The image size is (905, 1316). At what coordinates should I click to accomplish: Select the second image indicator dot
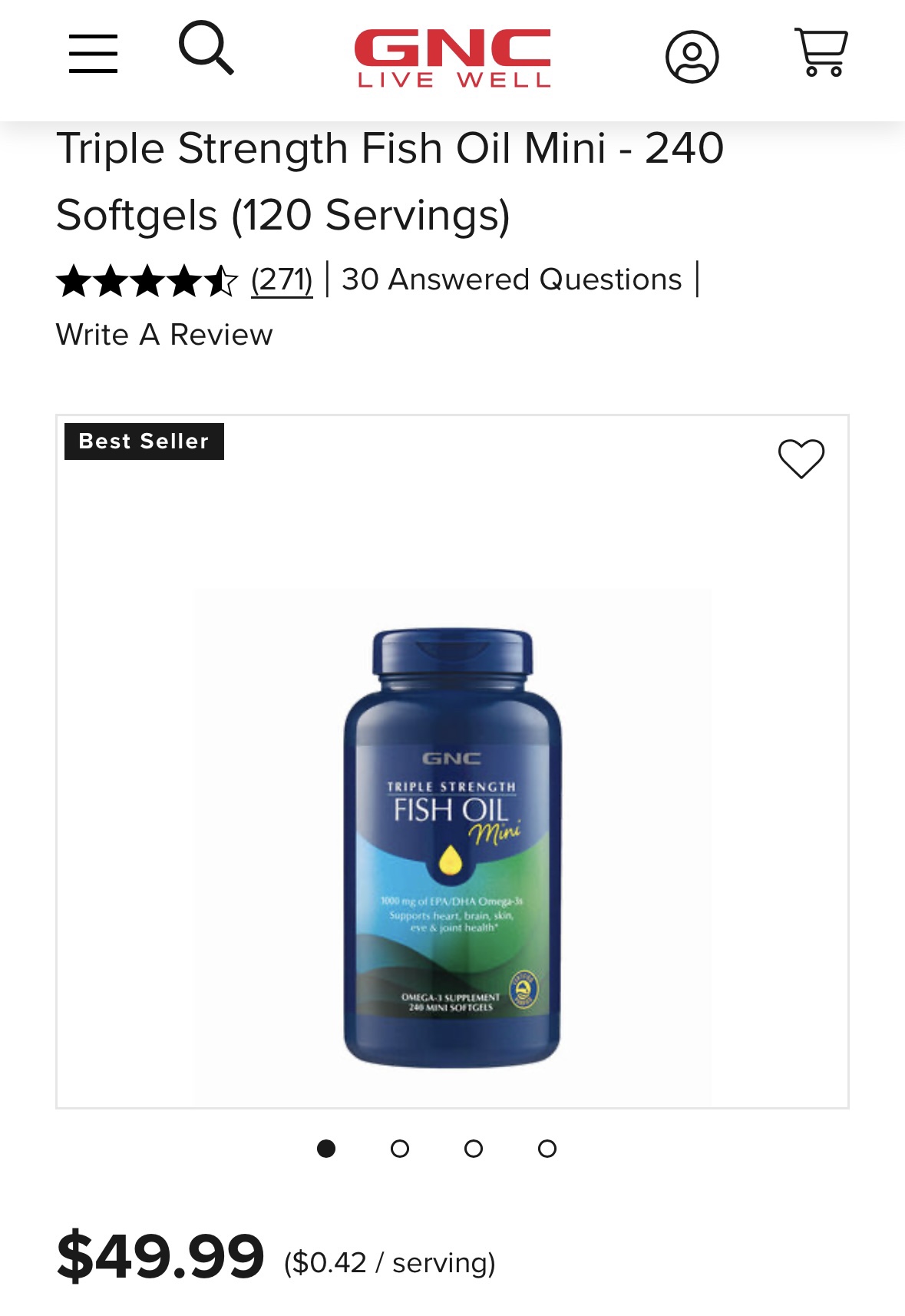[x=400, y=1149]
